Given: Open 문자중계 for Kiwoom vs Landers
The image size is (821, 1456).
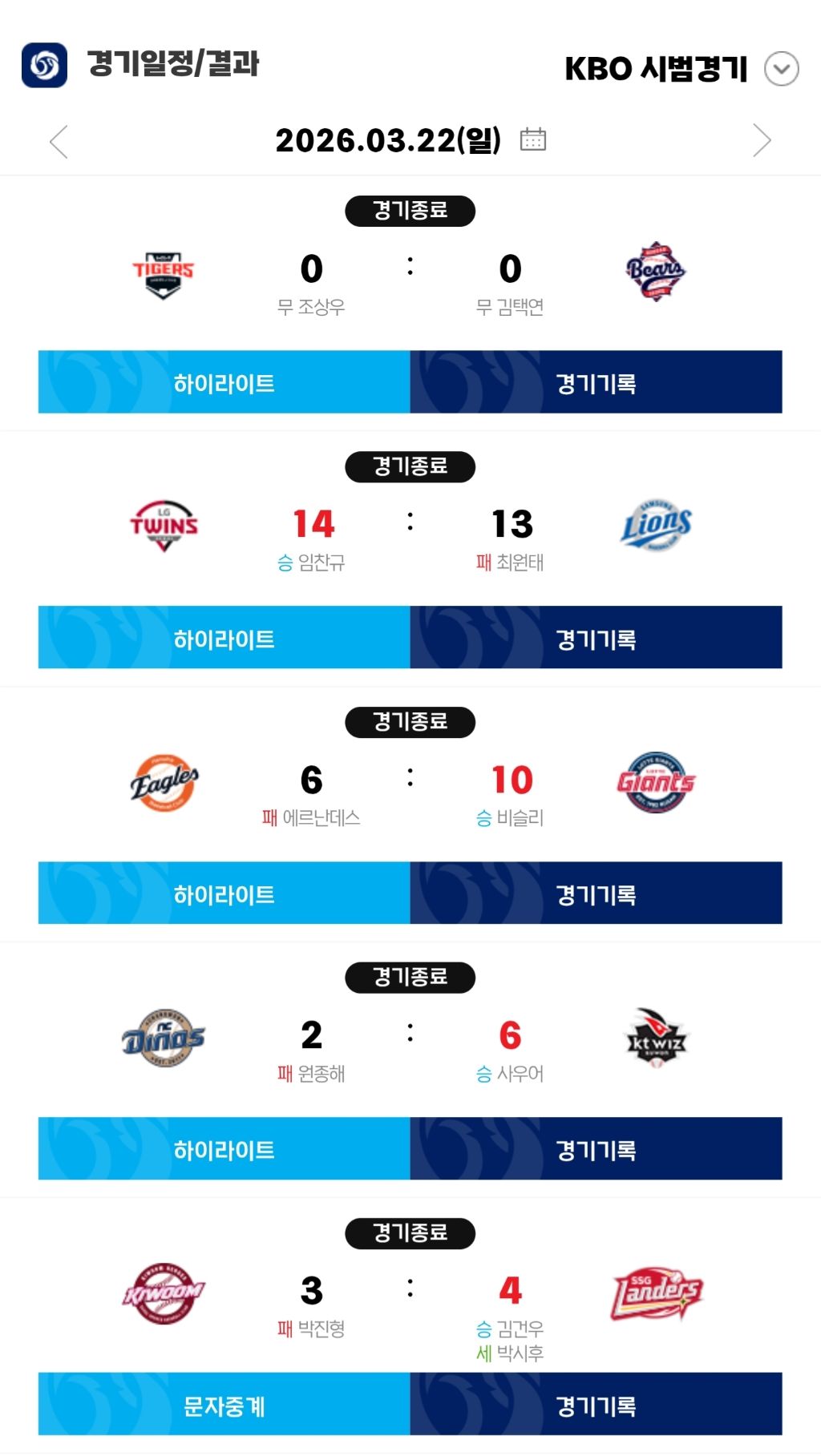Looking at the screenshot, I should (224, 1405).
